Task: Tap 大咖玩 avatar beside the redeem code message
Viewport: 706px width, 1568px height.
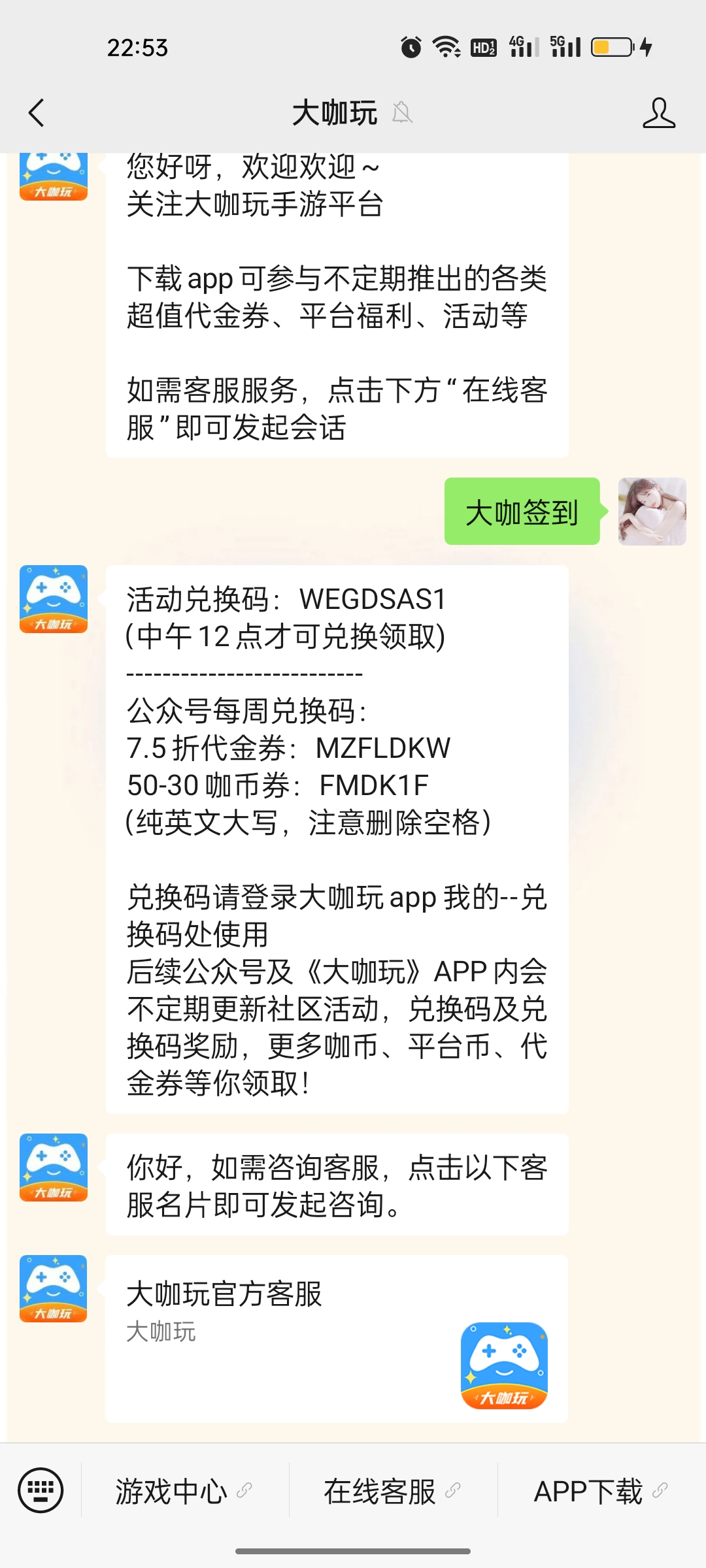Action: coord(54,599)
